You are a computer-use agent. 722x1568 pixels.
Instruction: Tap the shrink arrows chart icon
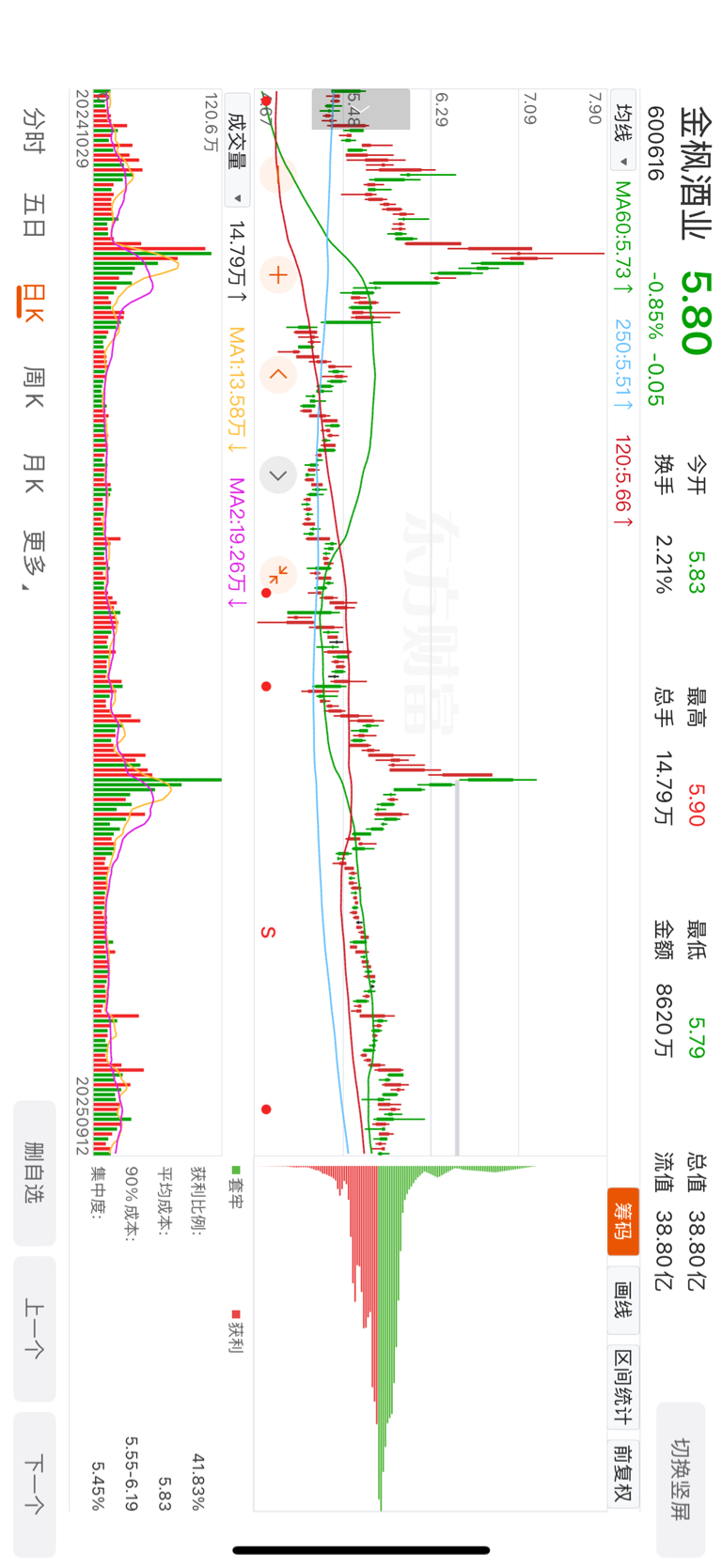[277, 574]
